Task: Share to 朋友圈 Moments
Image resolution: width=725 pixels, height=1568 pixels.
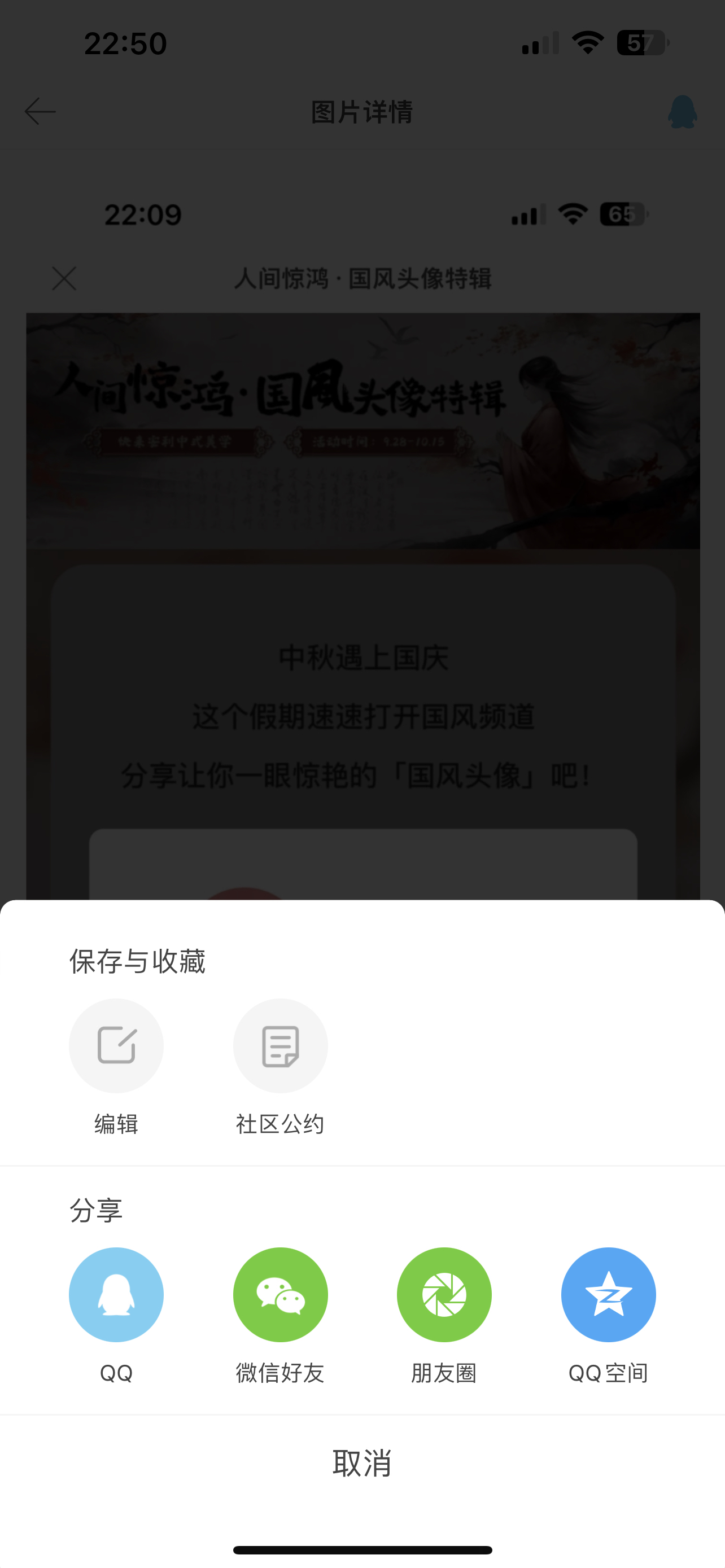Action: (444, 1294)
